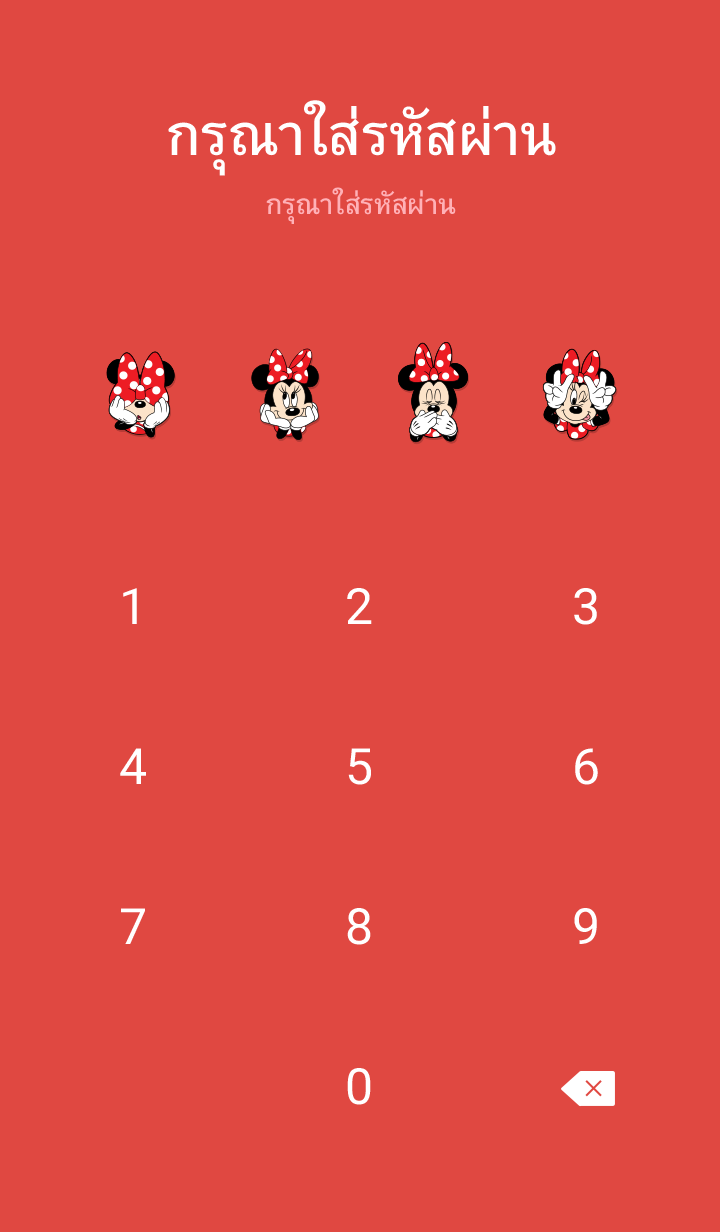Tap the number 4 key
720x1232 pixels.
(x=133, y=767)
